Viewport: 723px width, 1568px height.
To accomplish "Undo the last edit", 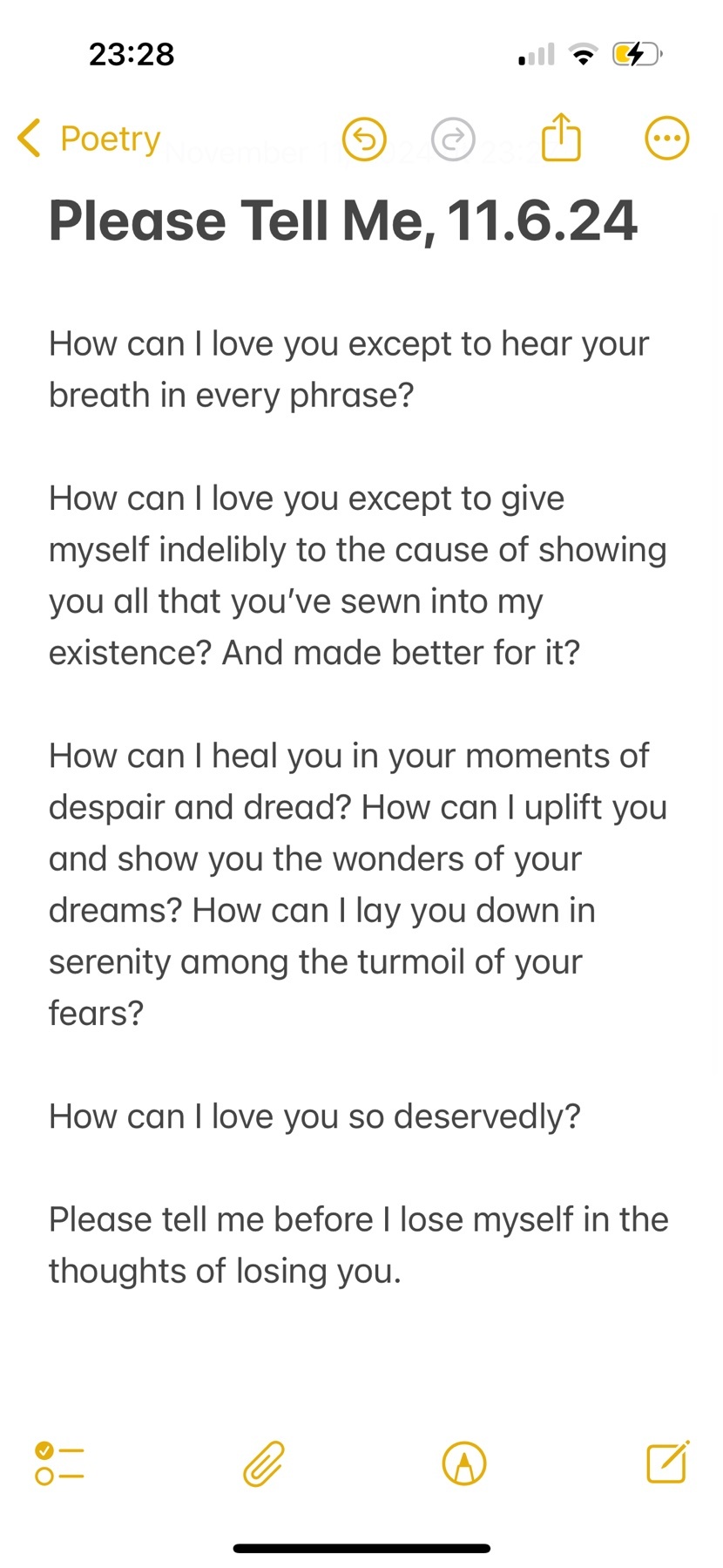I will [x=364, y=139].
